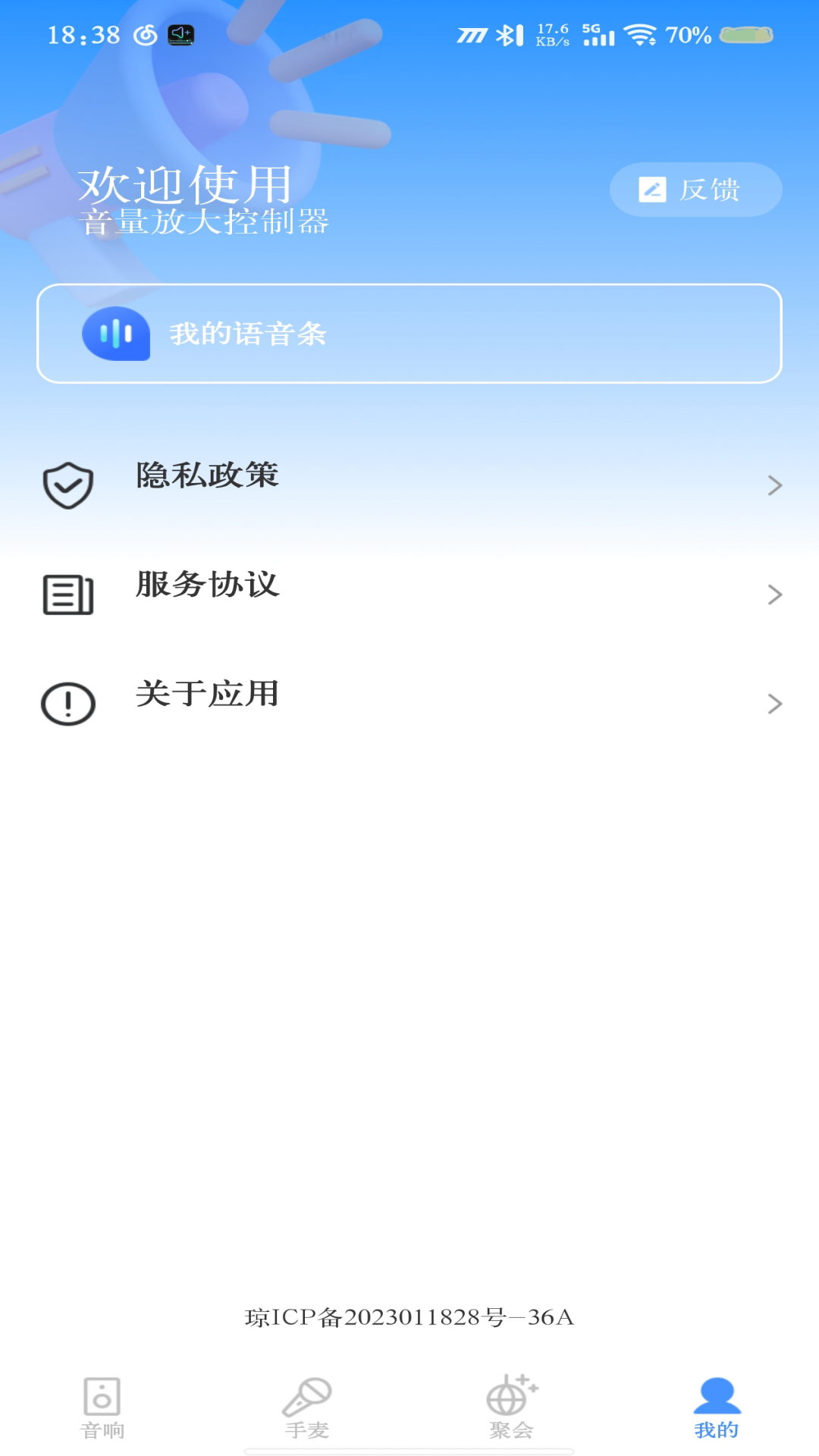Expand the 服务协议 service agreement entry
The image size is (819, 1456).
[409, 595]
